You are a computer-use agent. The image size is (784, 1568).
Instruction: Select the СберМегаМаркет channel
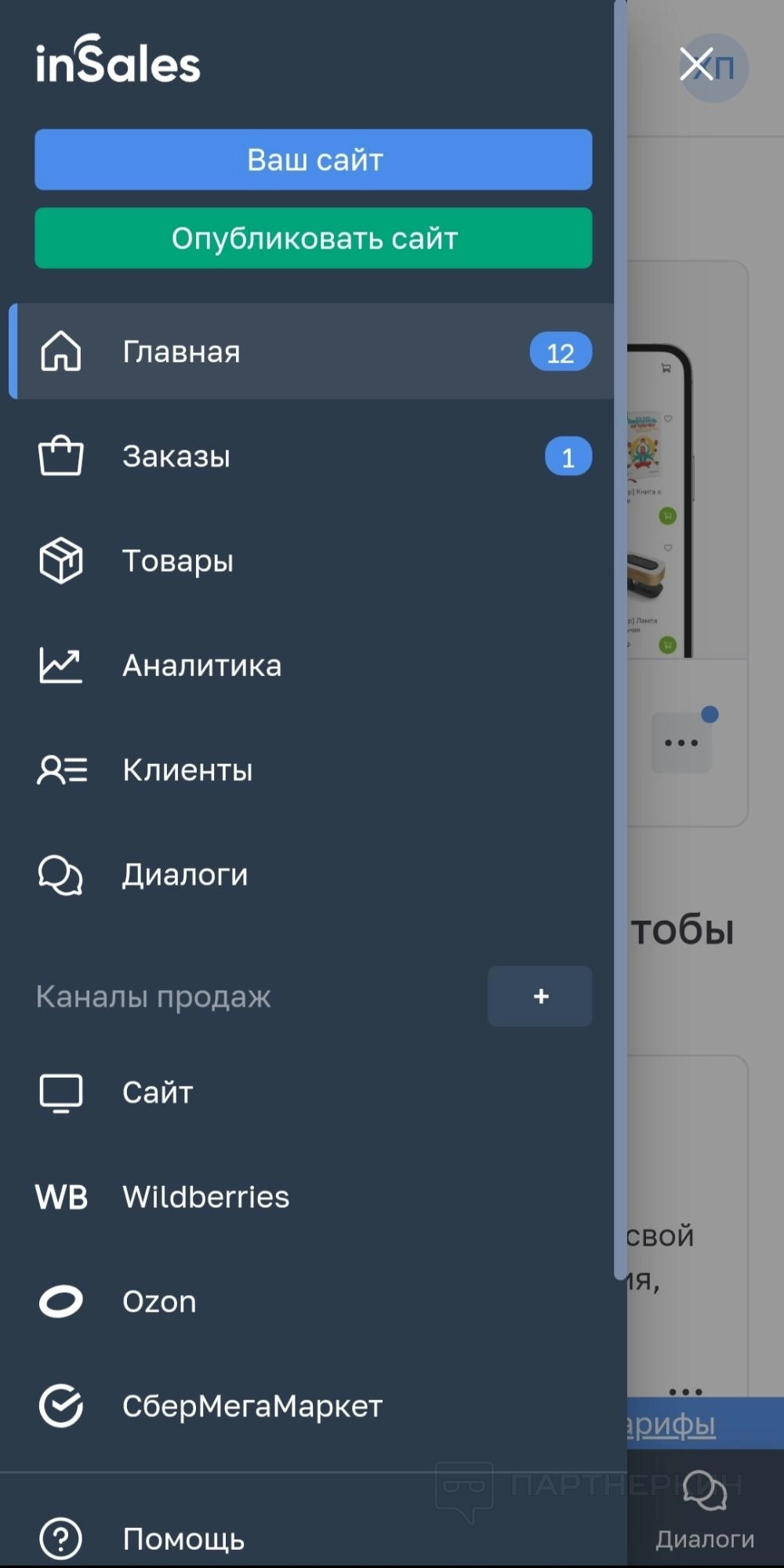coord(252,1406)
